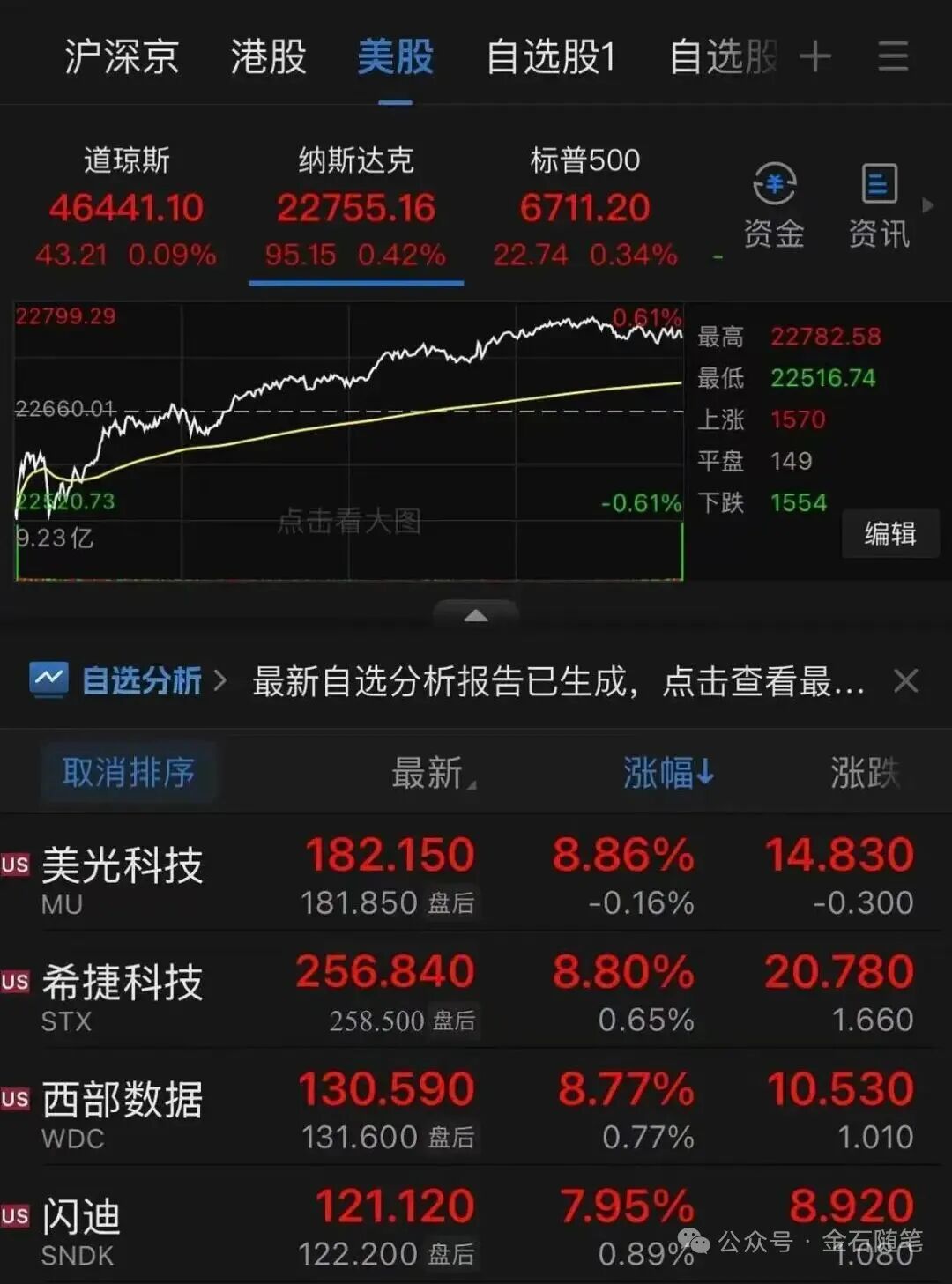This screenshot has width=952, height=1284.
Task: Click the US market badge next to MU
Action: point(14,865)
